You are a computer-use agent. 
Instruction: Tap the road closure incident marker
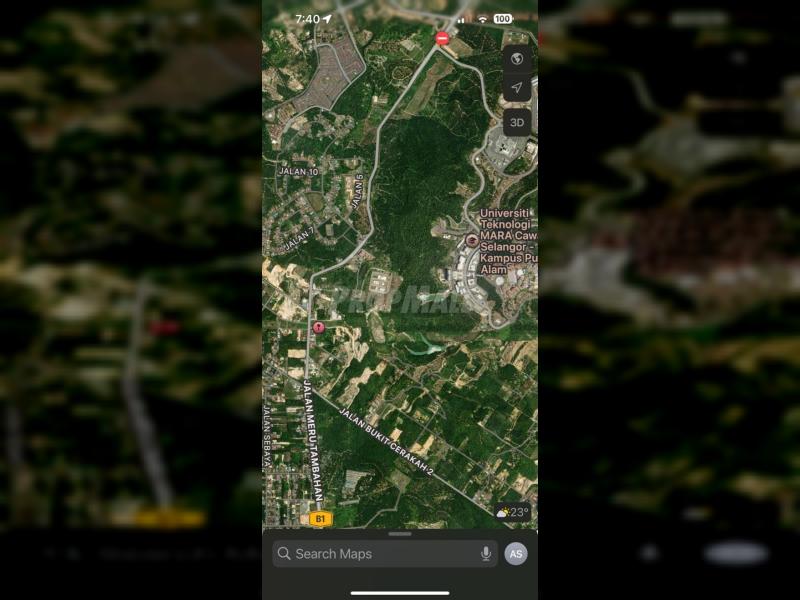coord(442,38)
